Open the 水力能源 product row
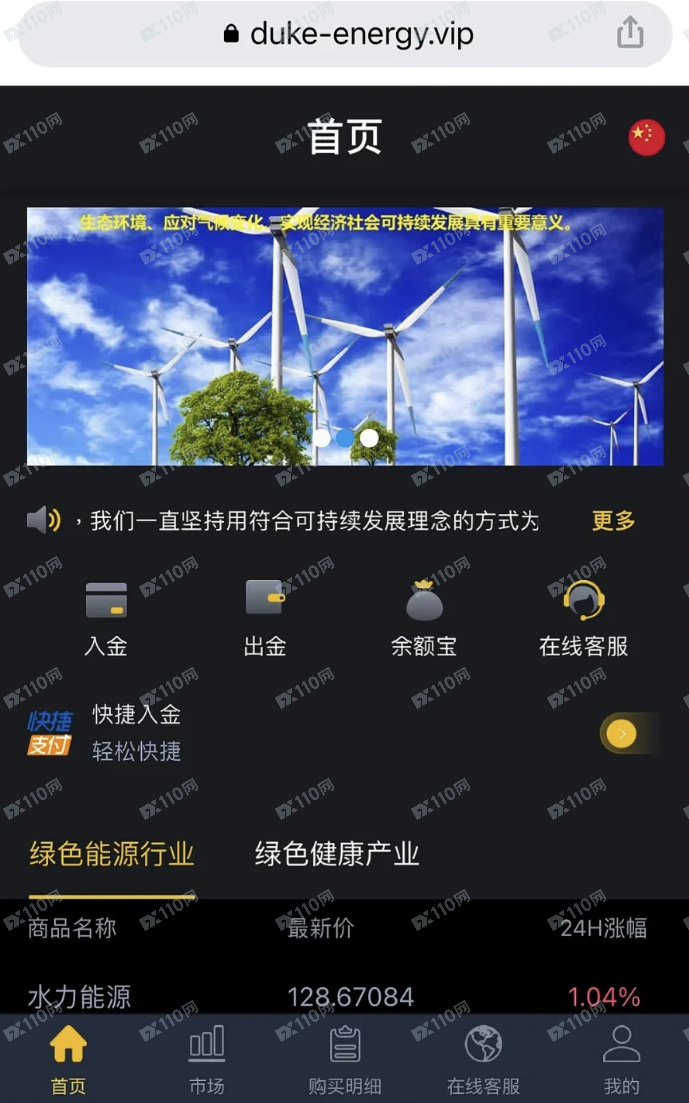689x1103 pixels. point(345,996)
